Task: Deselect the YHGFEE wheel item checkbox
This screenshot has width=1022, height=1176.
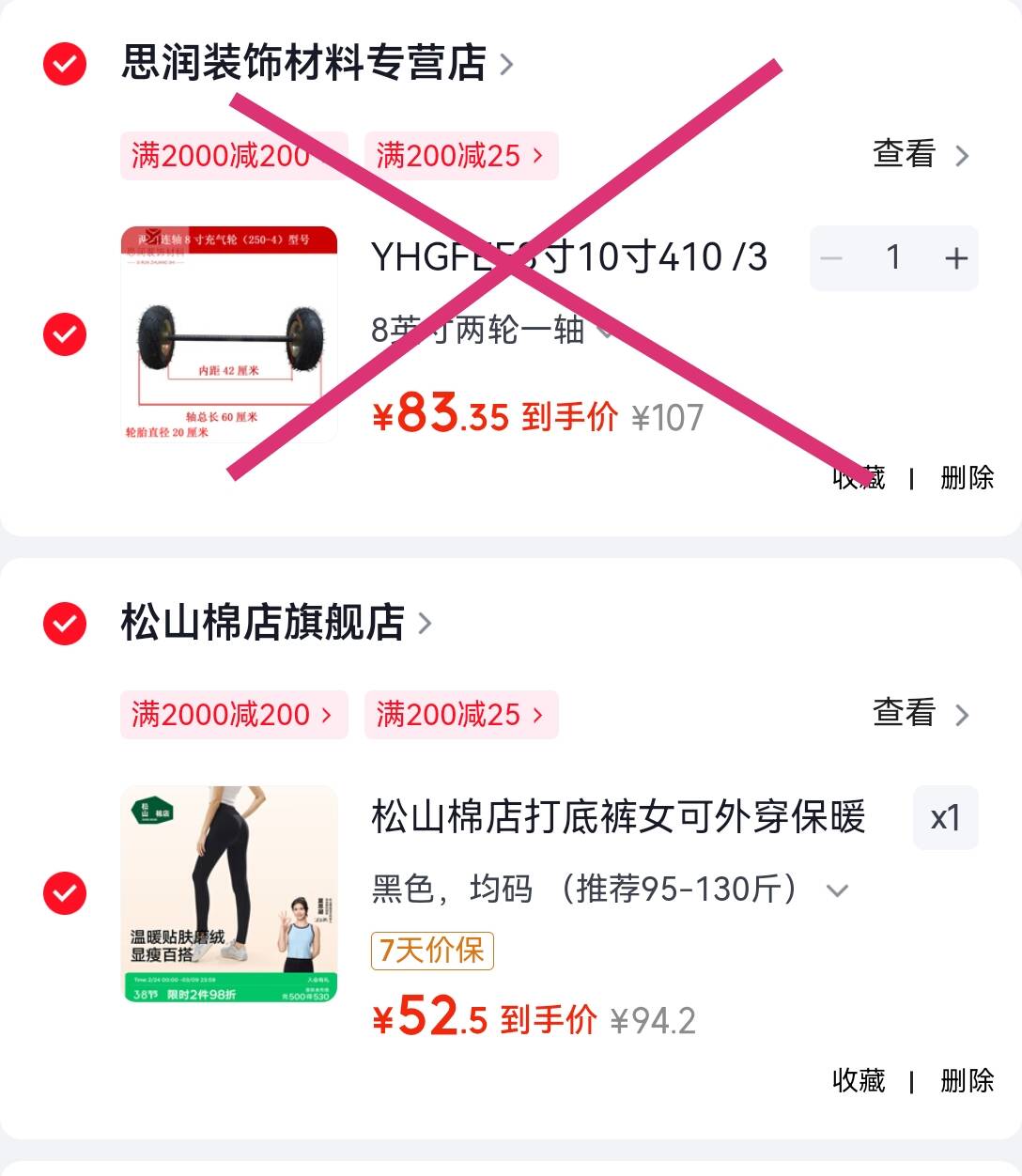Action: pyautogui.click(x=65, y=334)
